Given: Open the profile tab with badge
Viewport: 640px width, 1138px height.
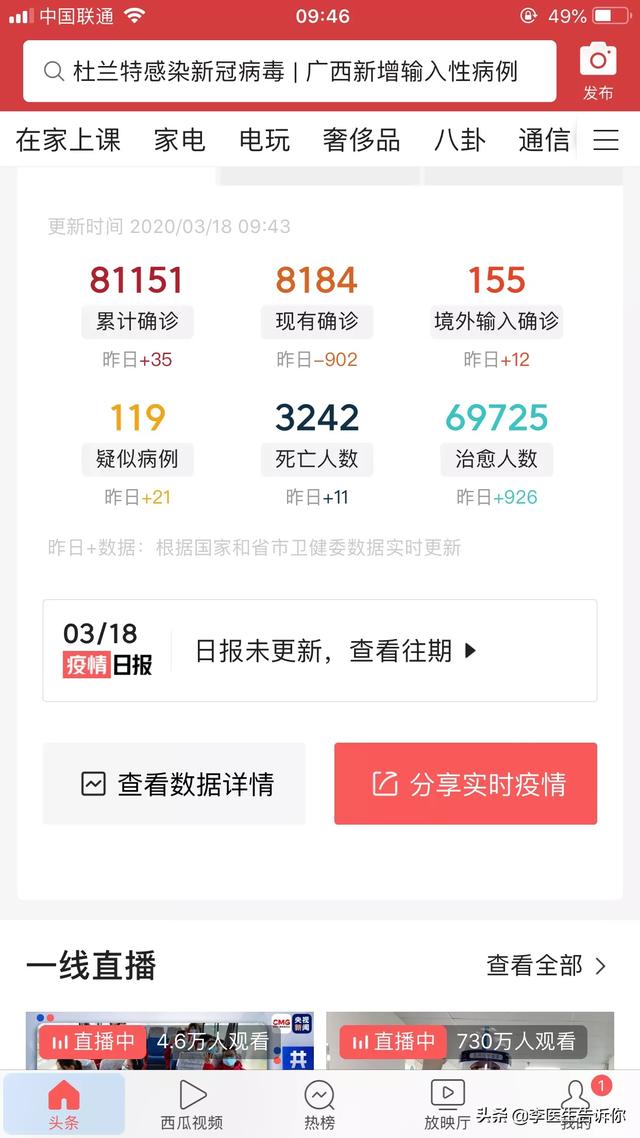Looking at the screenshot, I should 576,1104.
